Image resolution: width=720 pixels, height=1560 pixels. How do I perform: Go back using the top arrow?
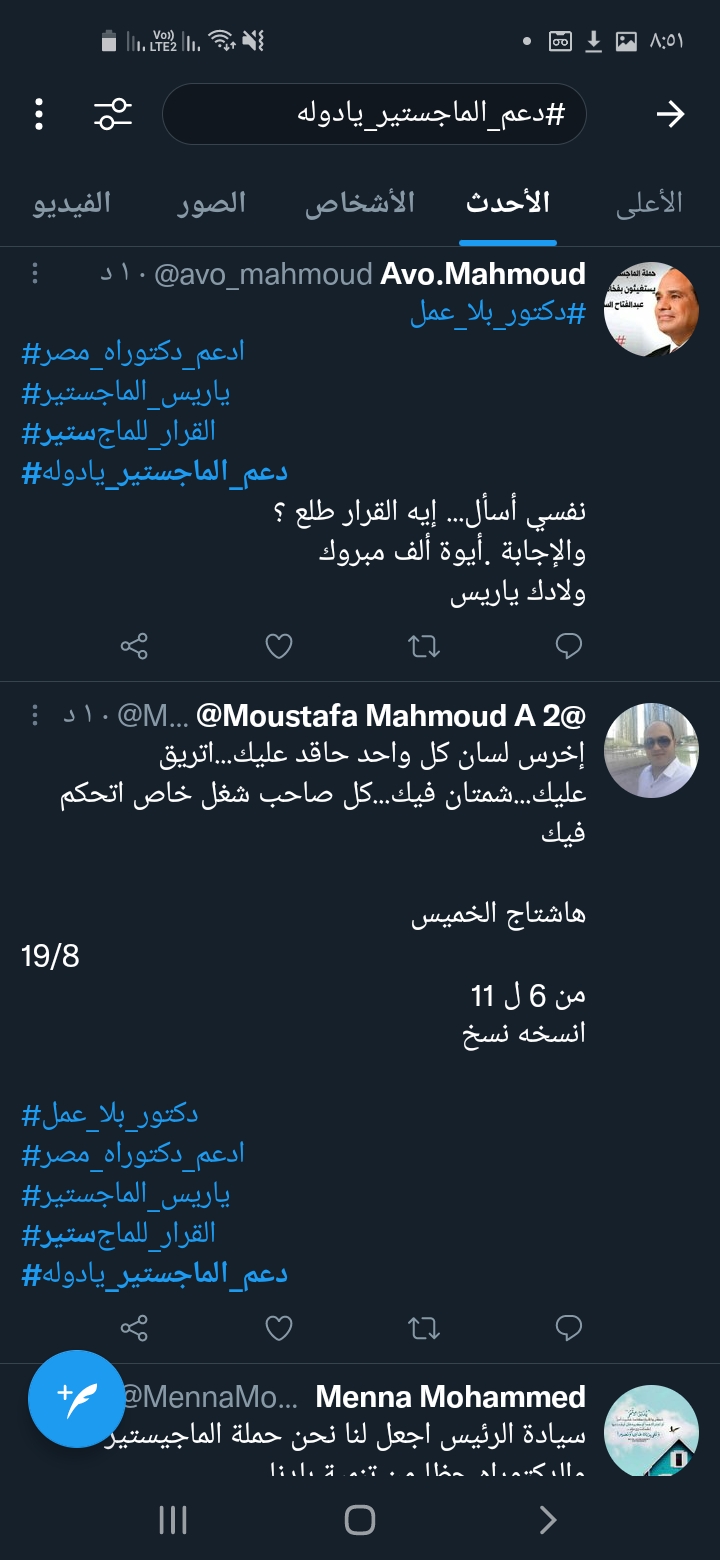click(x=669, y=114)
